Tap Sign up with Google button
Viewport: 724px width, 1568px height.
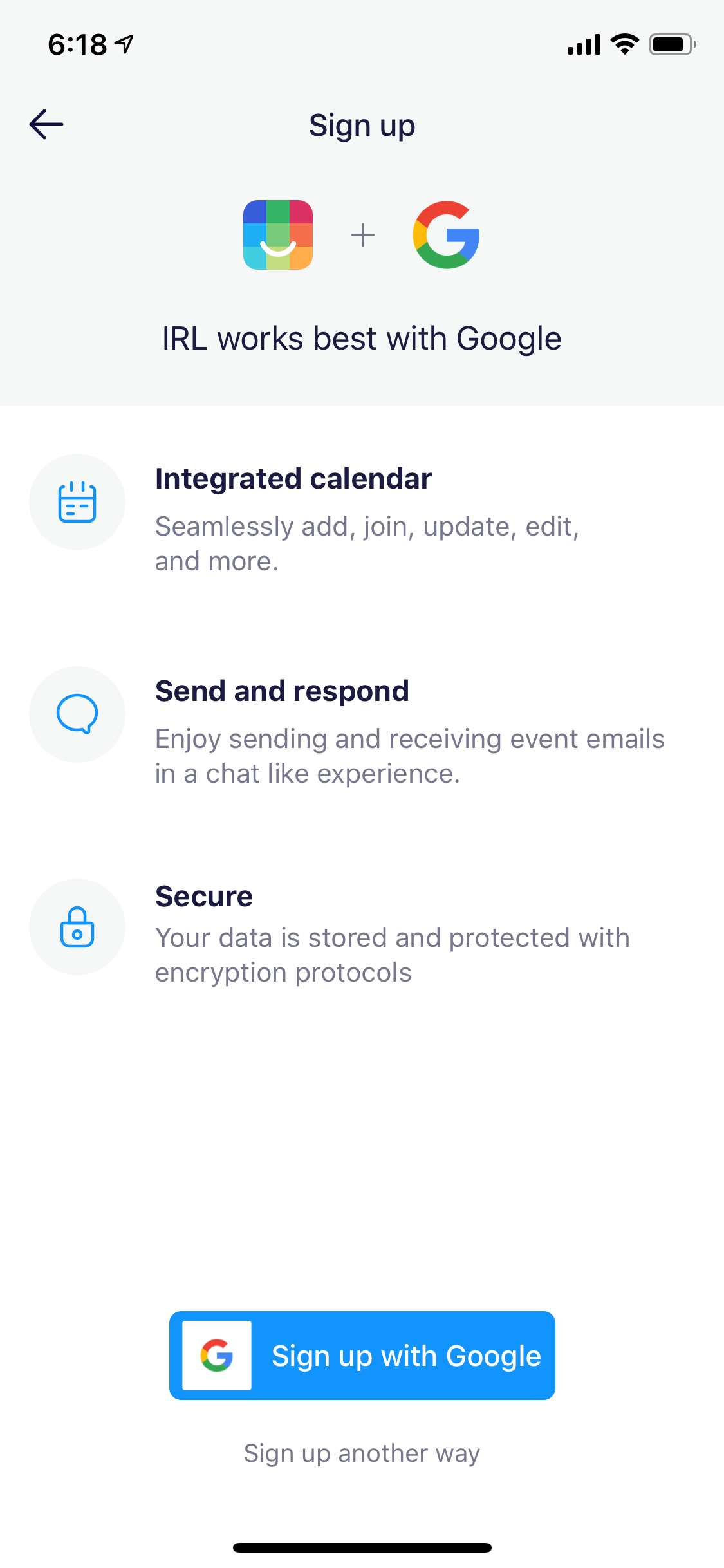[362, 1356]
